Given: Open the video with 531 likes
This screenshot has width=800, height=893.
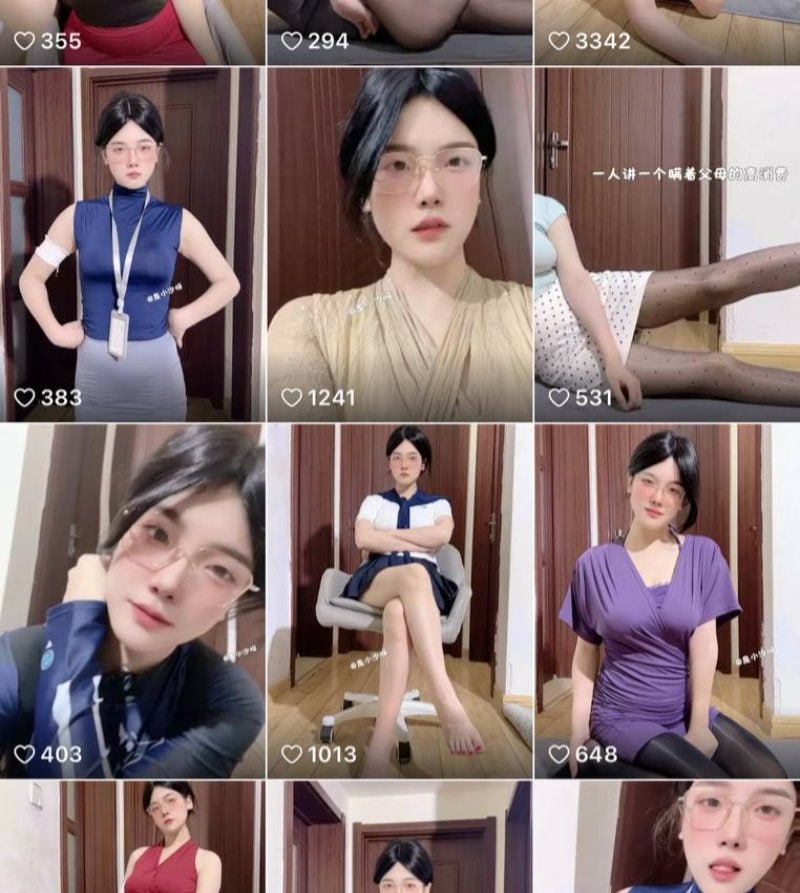Looking at the screenshot, I should point(667,244).
